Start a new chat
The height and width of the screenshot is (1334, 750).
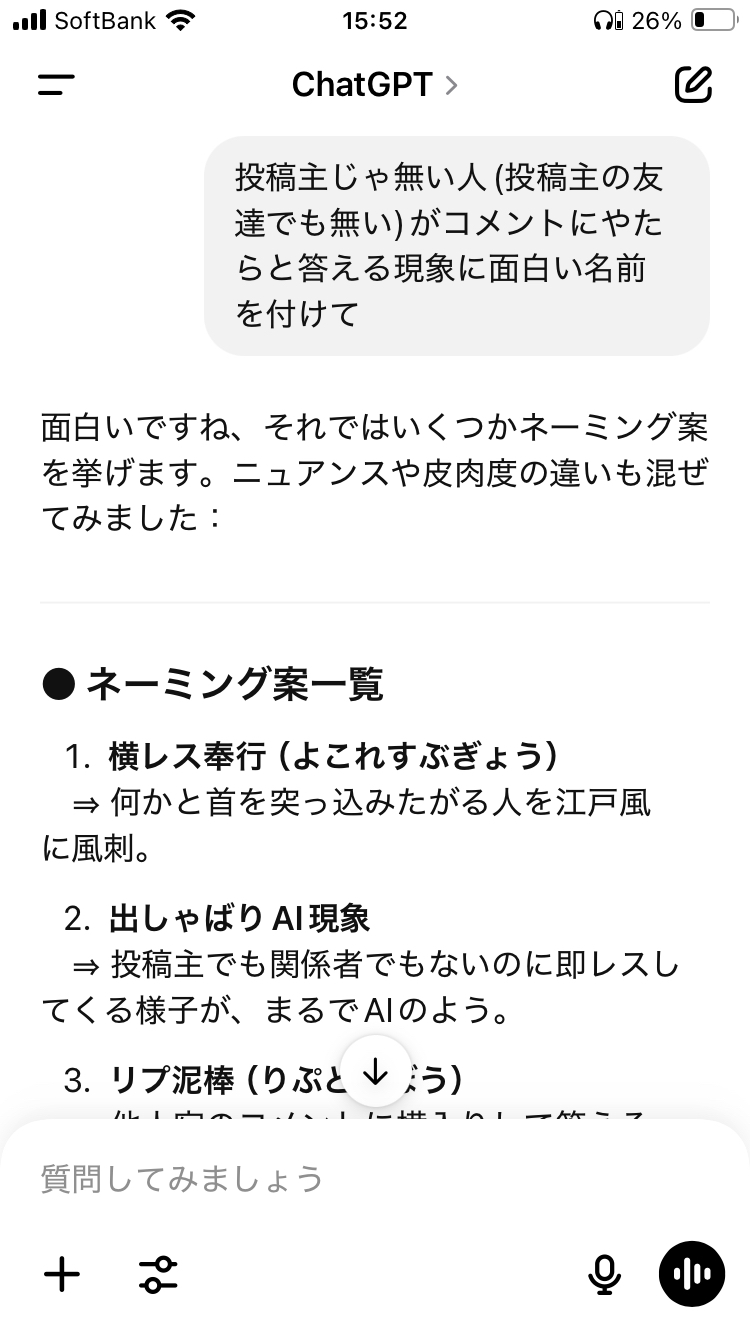tap(693, 85)
